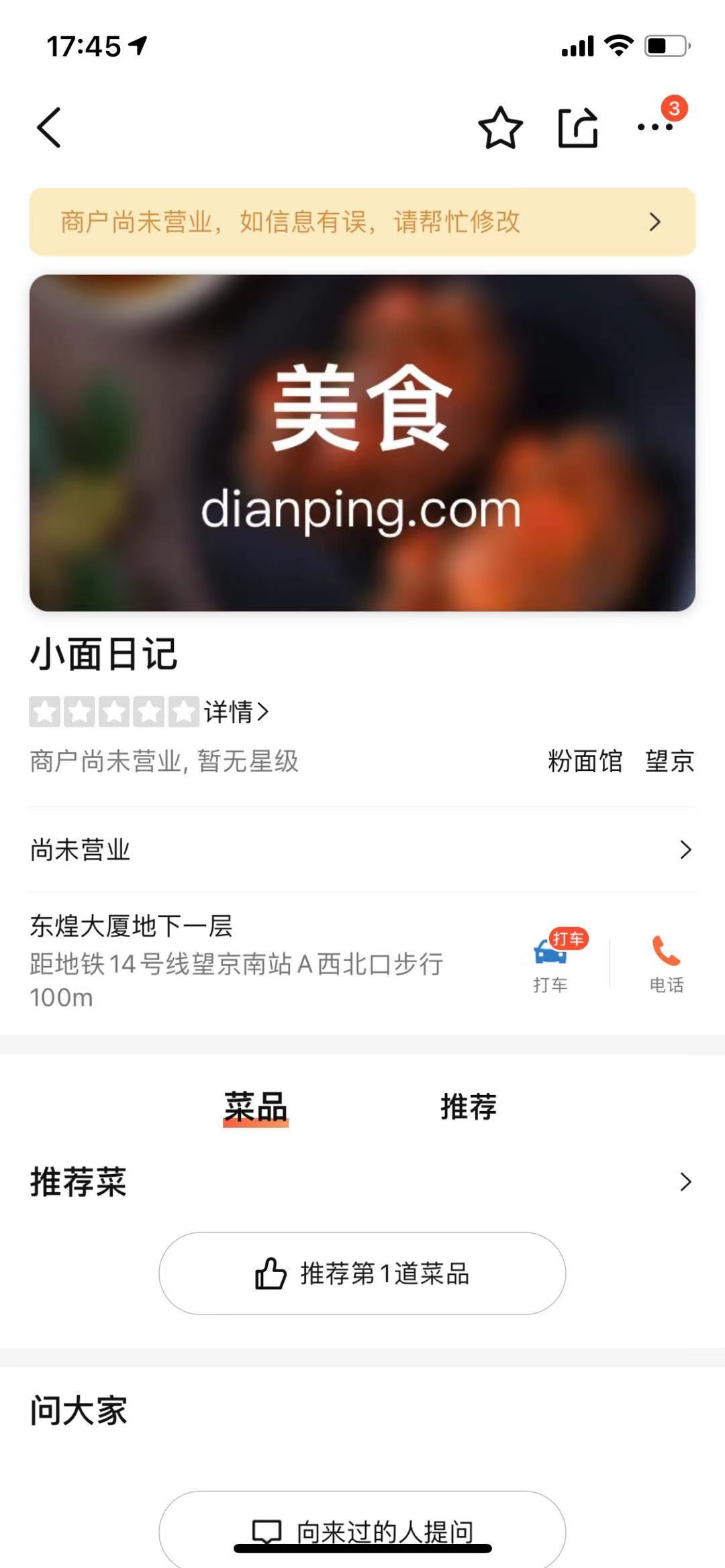725x1568 pixels.
Task: Open the three-dot overflow menu
Action: [655, 127]
